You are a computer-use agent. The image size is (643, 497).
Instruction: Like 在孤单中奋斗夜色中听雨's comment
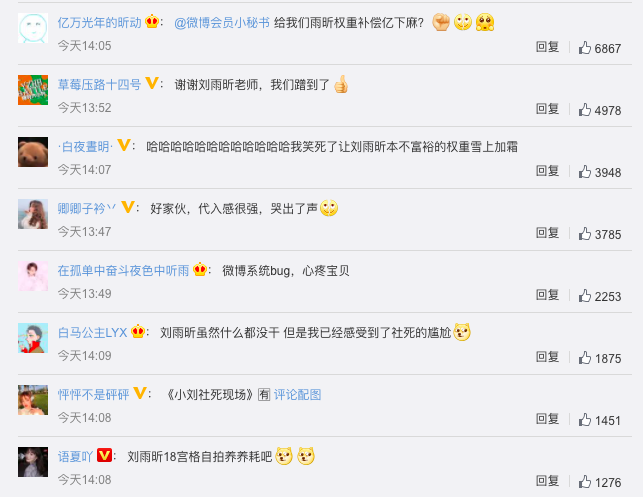(x=600, y=295)
